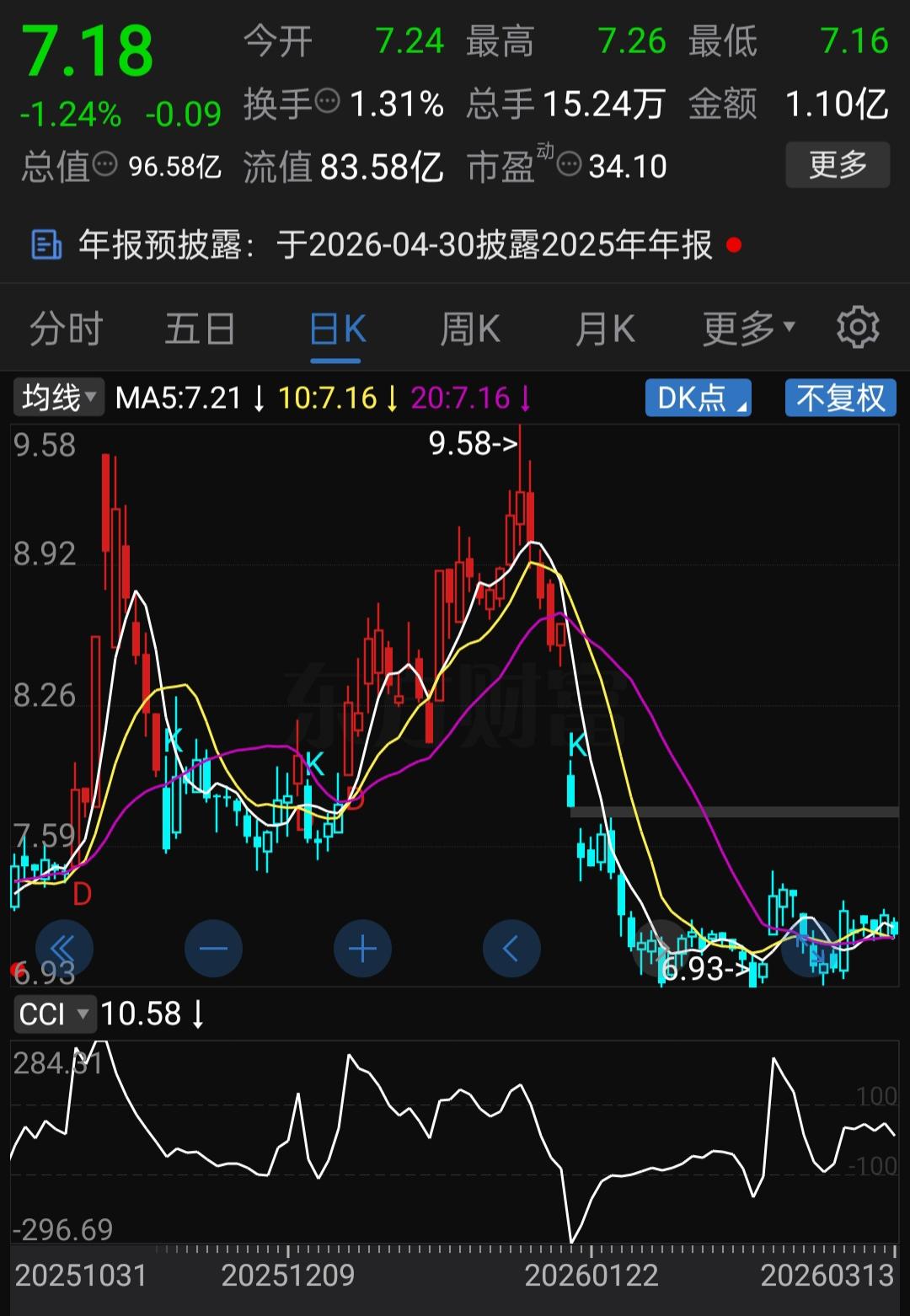Open the CCI indicator dropdown
Screen dimensions: 910x1316
coord(54,1014)
